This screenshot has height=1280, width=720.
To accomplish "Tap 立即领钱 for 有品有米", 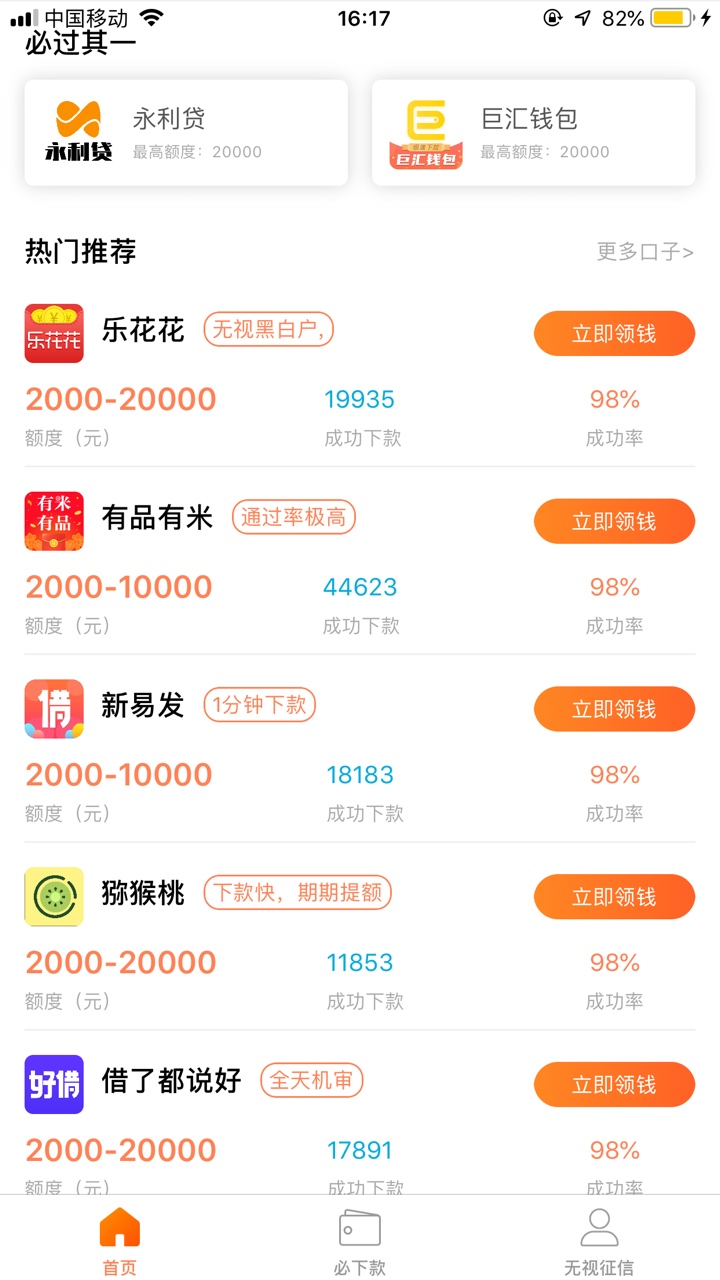I will click(x=614, y=521).
